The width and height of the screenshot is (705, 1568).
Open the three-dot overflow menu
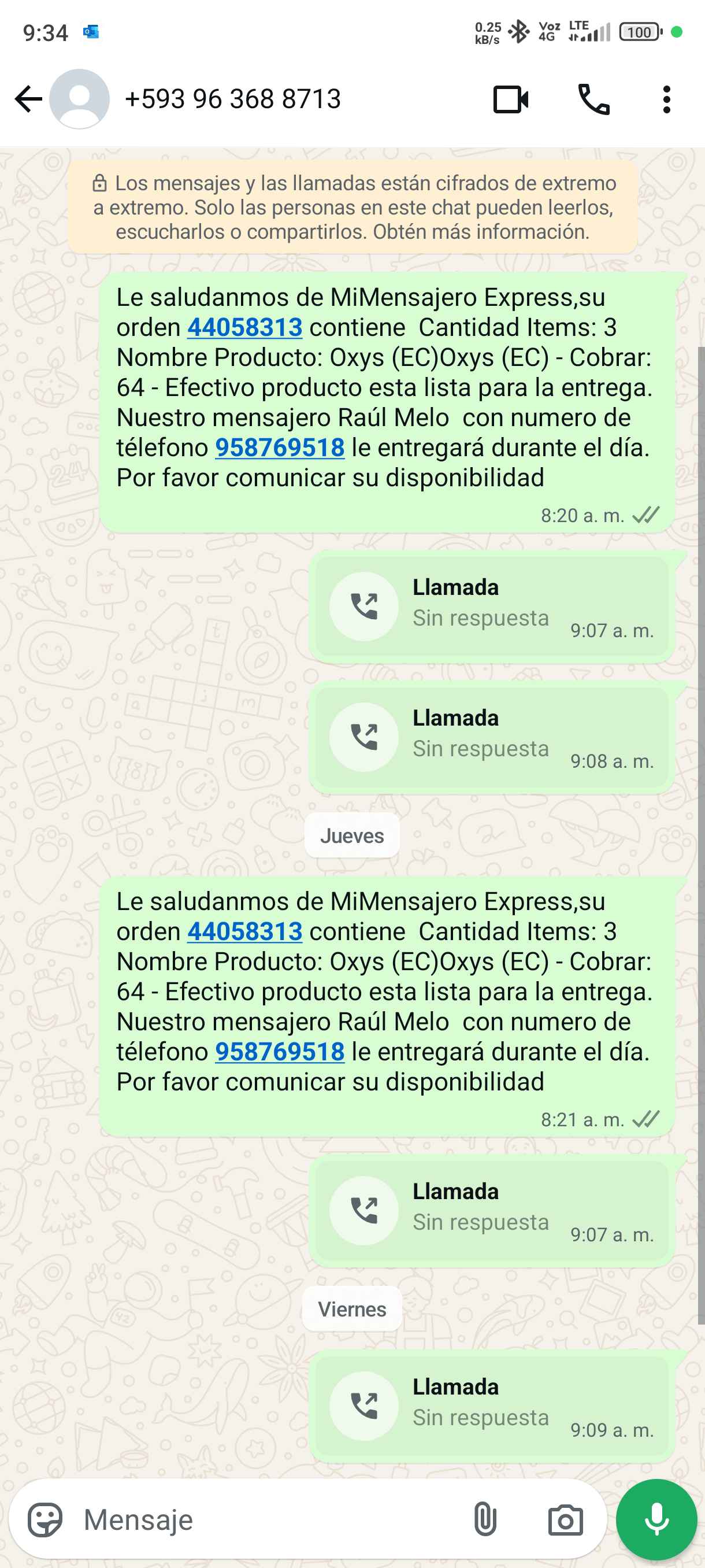coord(667,99)
